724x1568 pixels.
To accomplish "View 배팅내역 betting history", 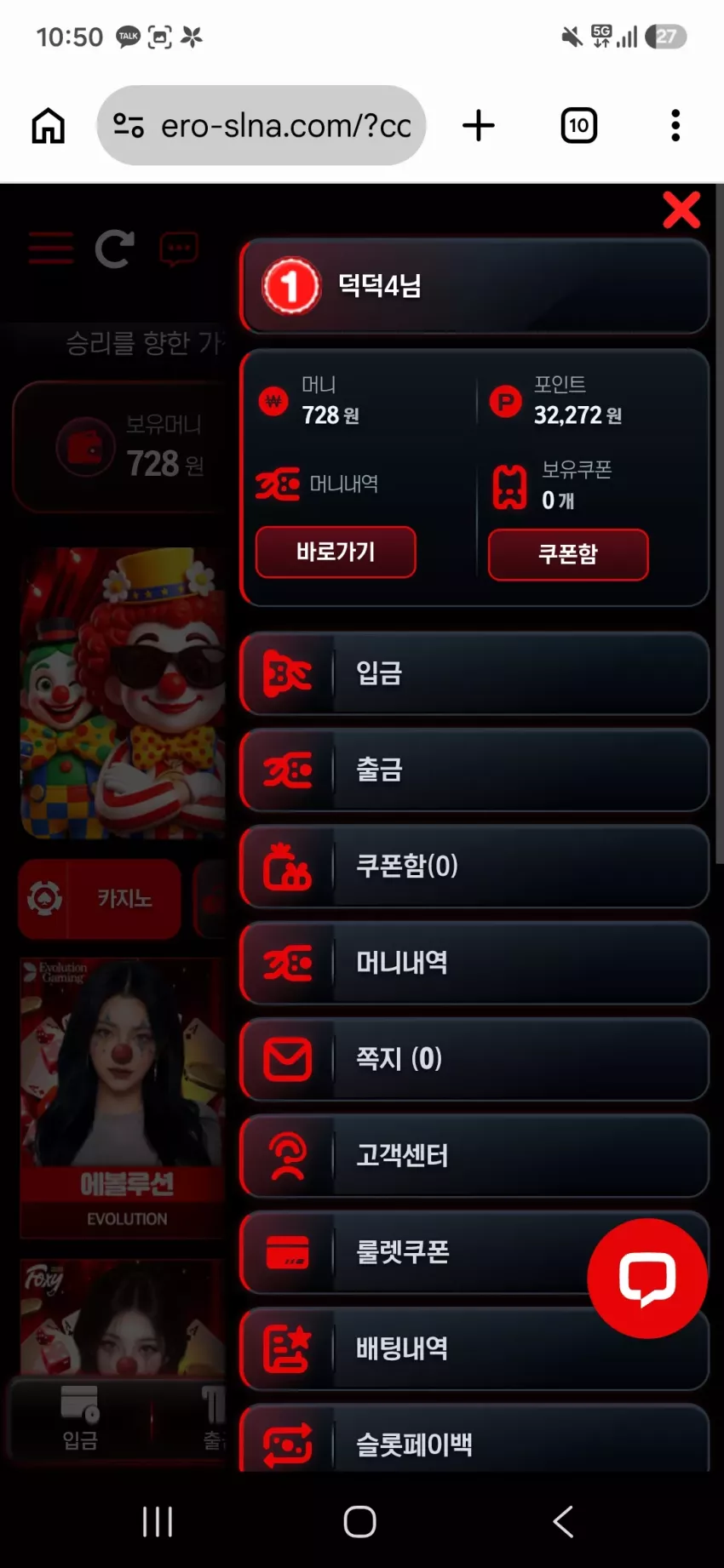I will pyautogui.click(x=474, y=1348).
